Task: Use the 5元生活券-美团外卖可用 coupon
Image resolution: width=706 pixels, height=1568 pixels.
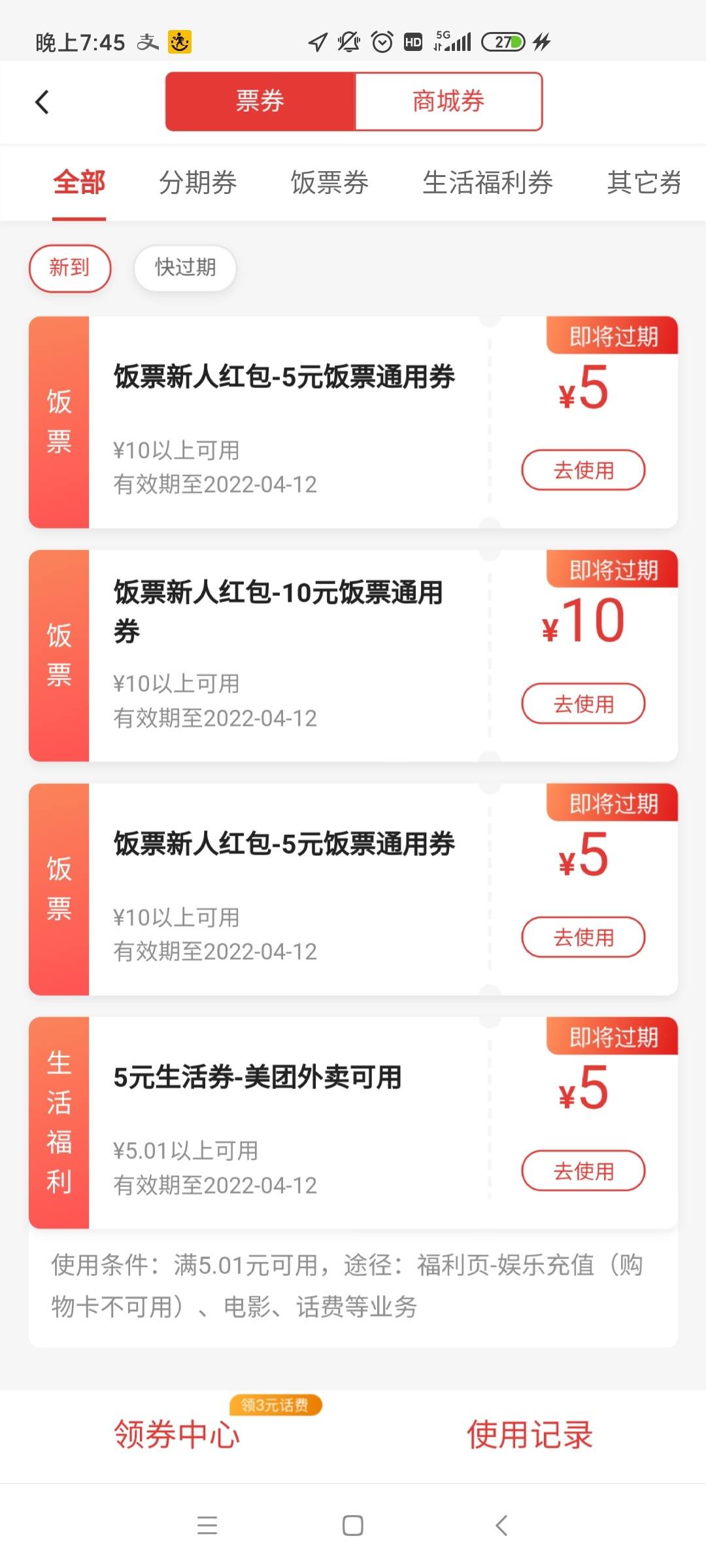Action: (583, 1171)
